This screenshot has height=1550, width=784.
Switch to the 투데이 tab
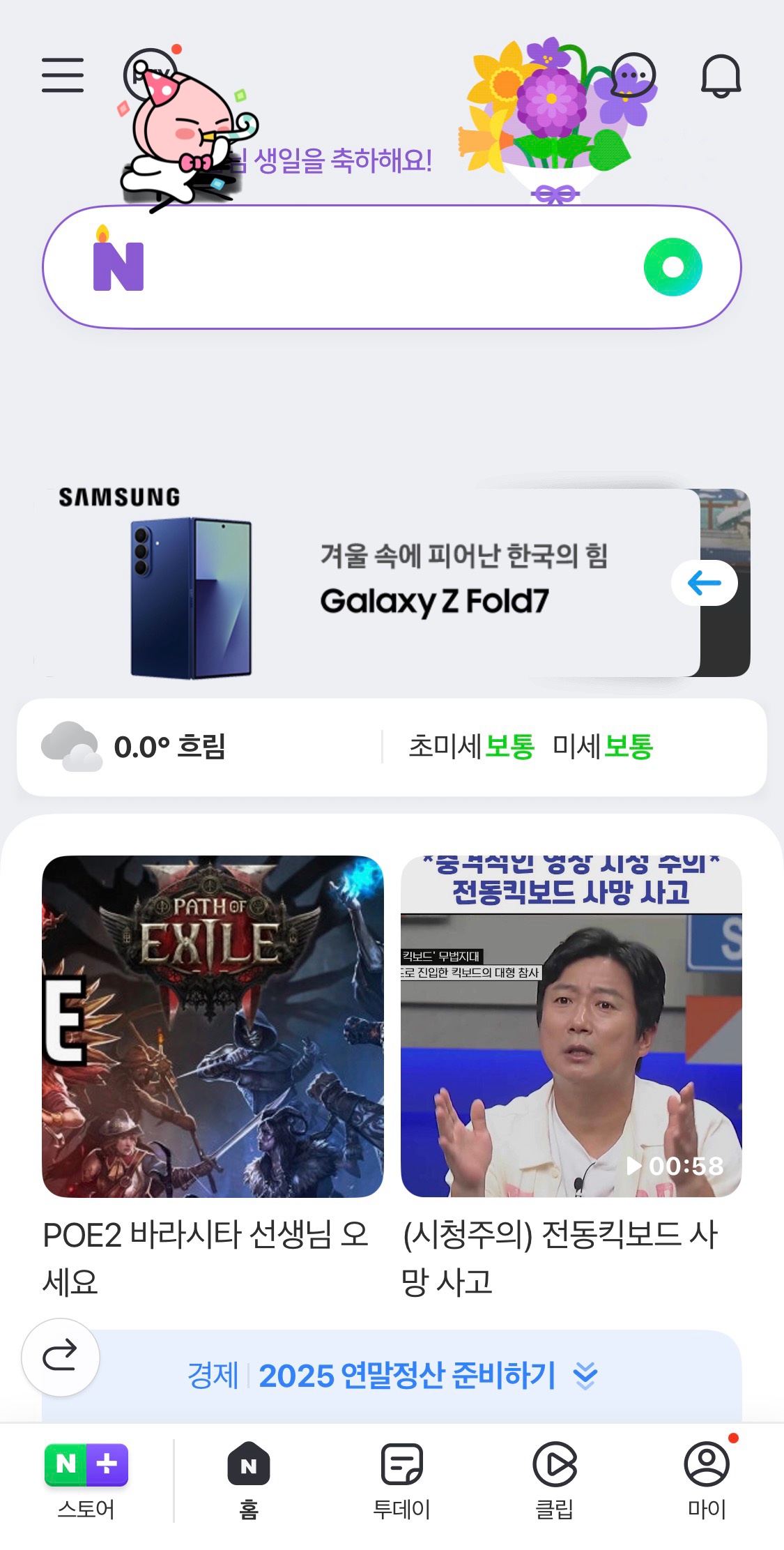tap(401, 1481)
